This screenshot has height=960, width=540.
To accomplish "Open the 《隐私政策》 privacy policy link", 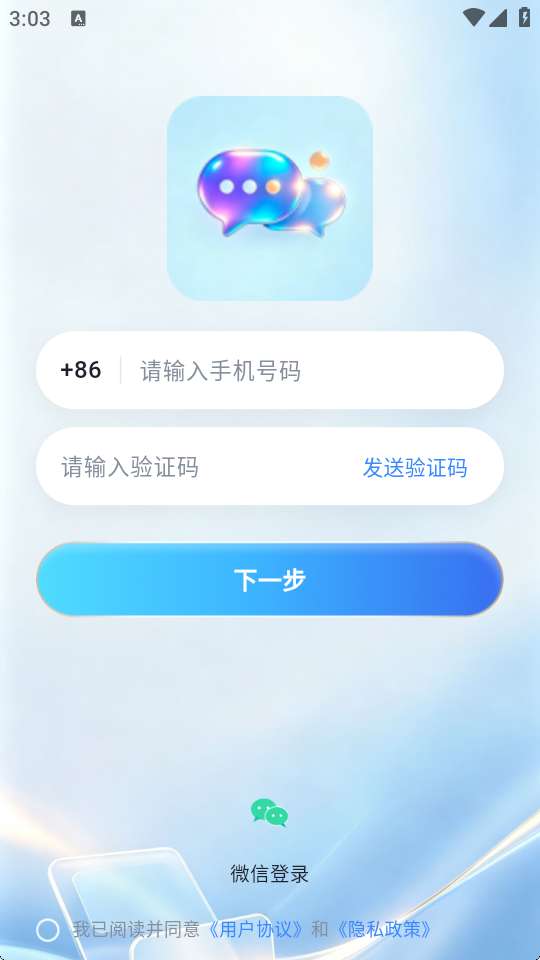I will [x=383, y=929].
